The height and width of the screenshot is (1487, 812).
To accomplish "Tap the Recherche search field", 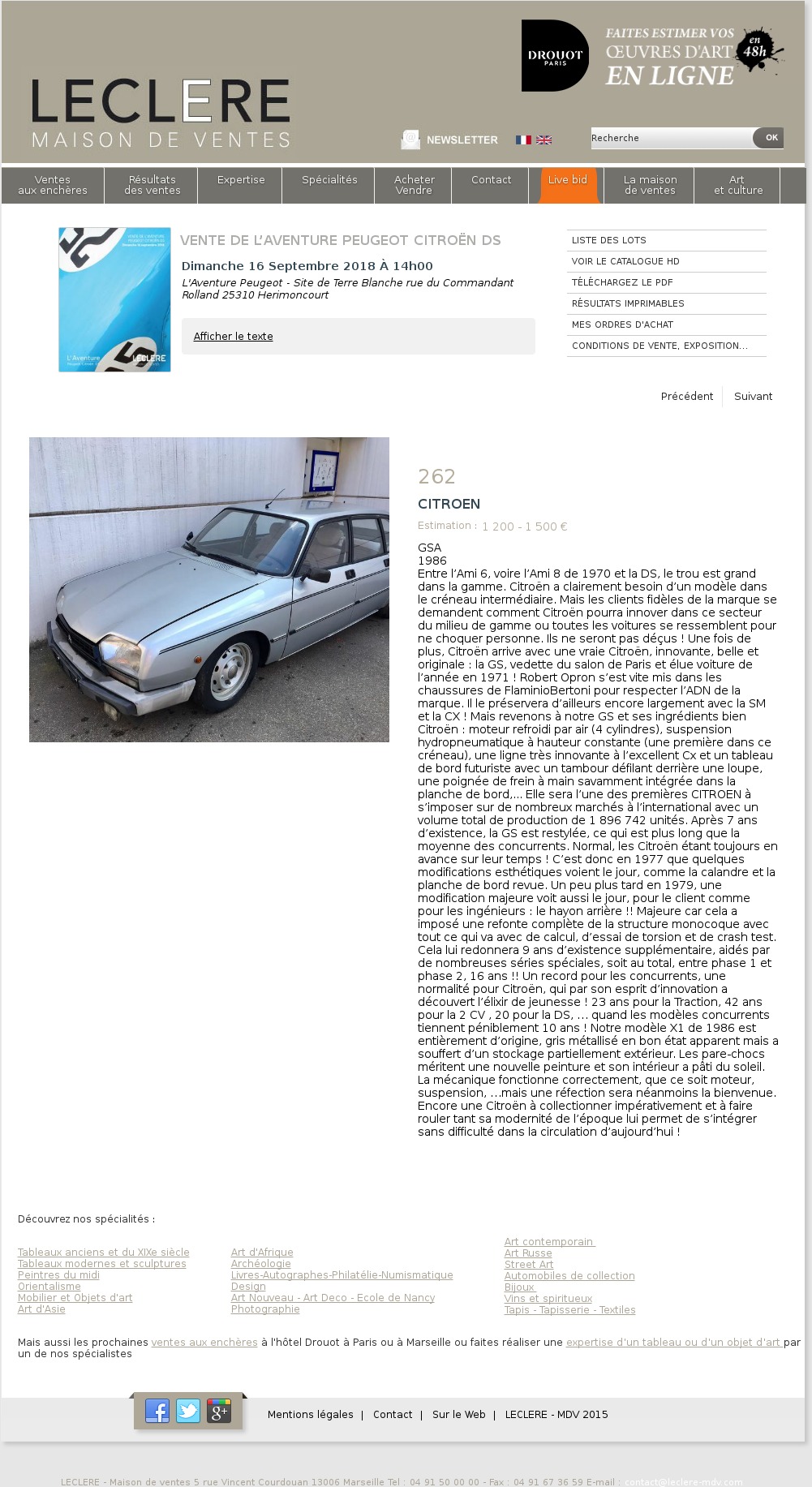I will [671, 138].
